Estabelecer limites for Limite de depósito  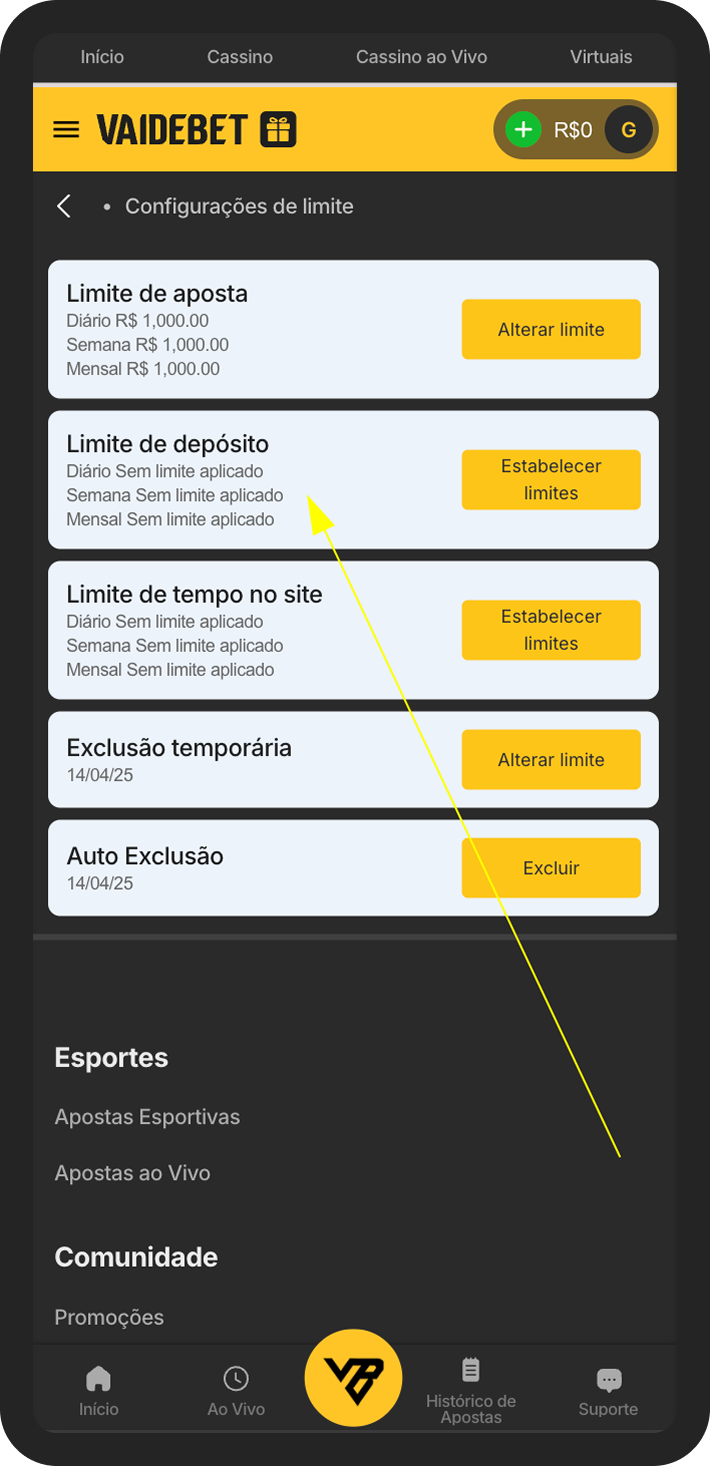[x=551, y=480]
